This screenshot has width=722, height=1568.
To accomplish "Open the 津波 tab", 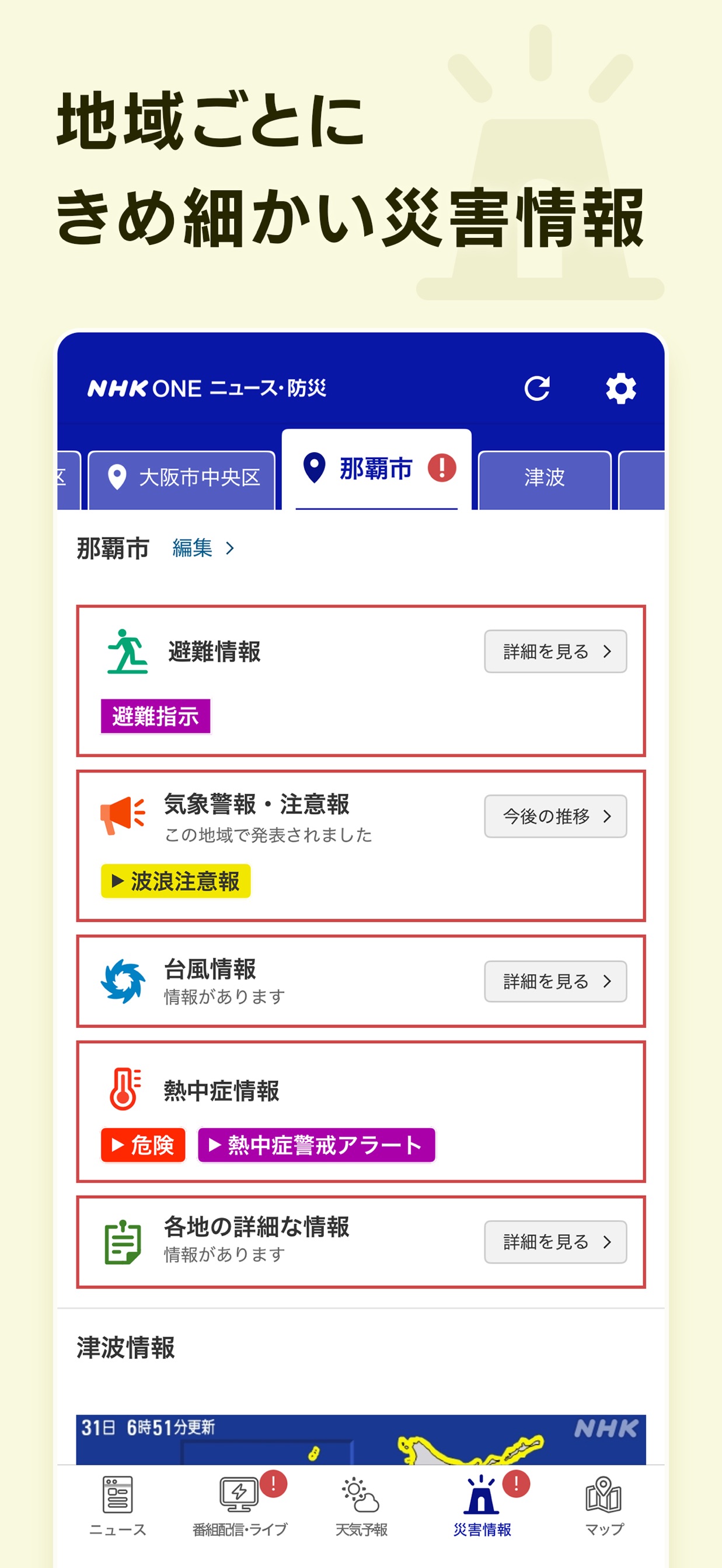I will click(544, 479).
